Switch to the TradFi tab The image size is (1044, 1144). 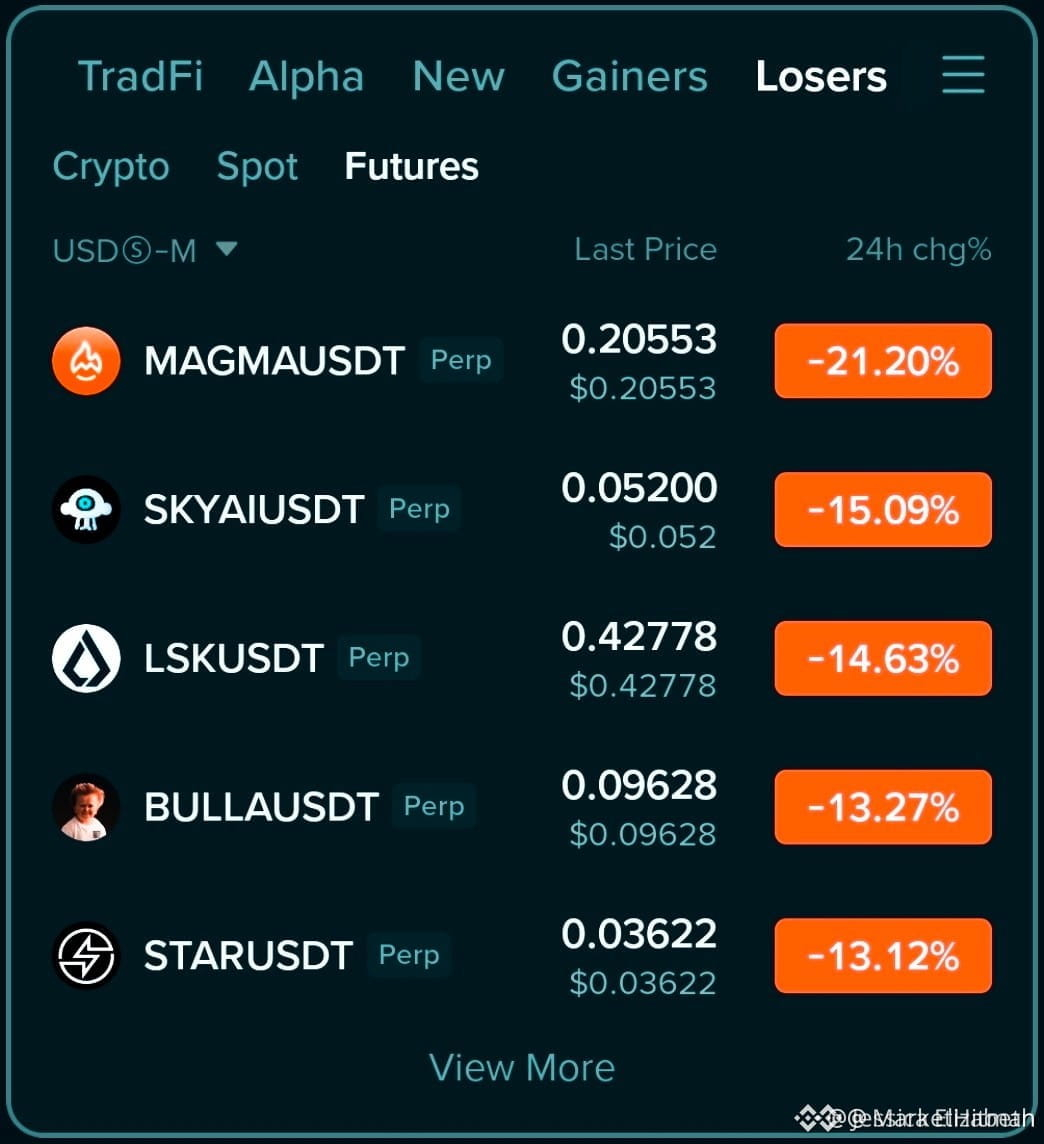[140, 76]
